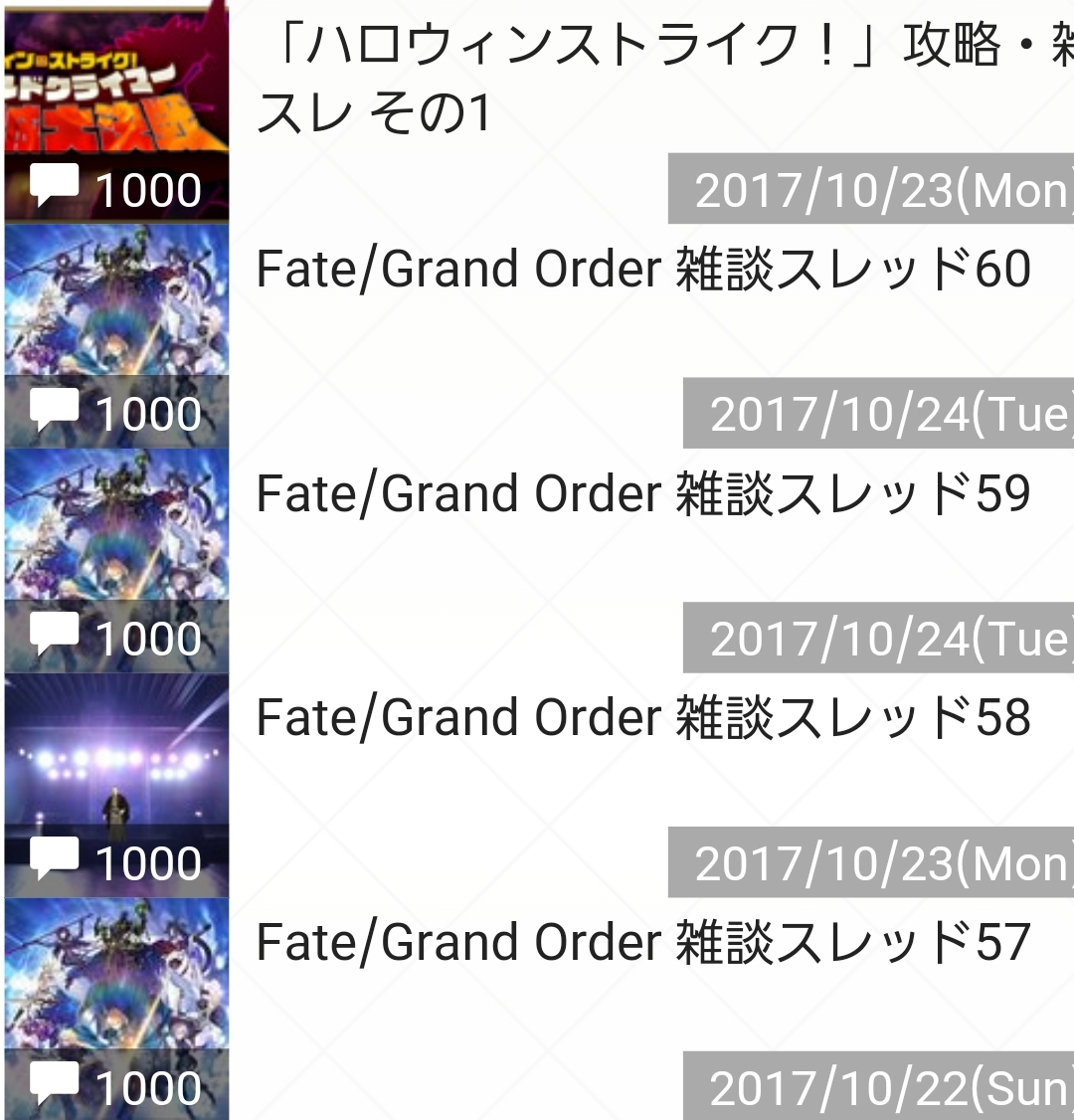Open Fate/Grand Order 雑談スレッド59
The height and width of the screenshot is (1120, 1074).
[x=643, y=494]
